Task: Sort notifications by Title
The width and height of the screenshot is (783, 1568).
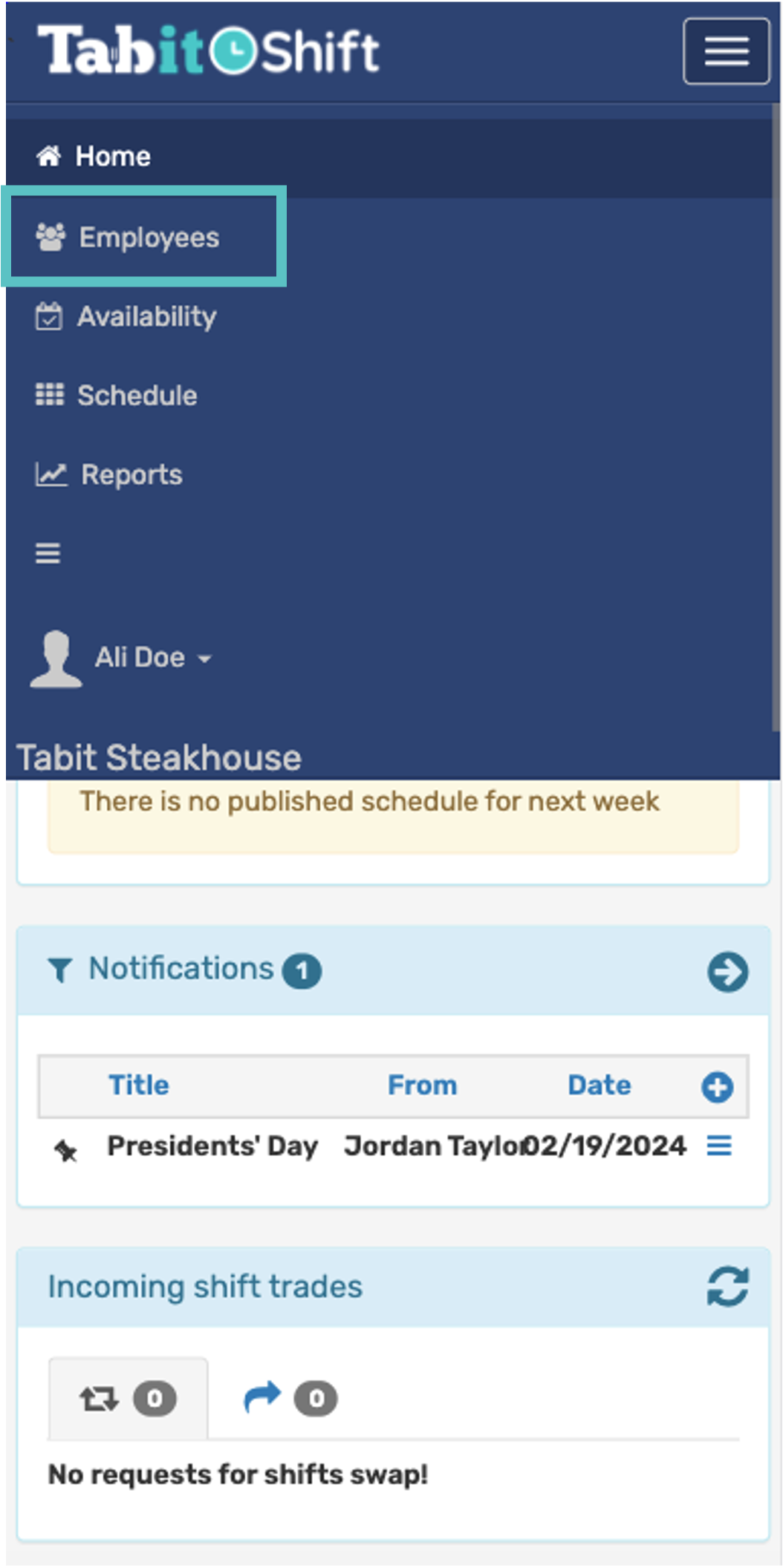Action: tap(139, 1085)
